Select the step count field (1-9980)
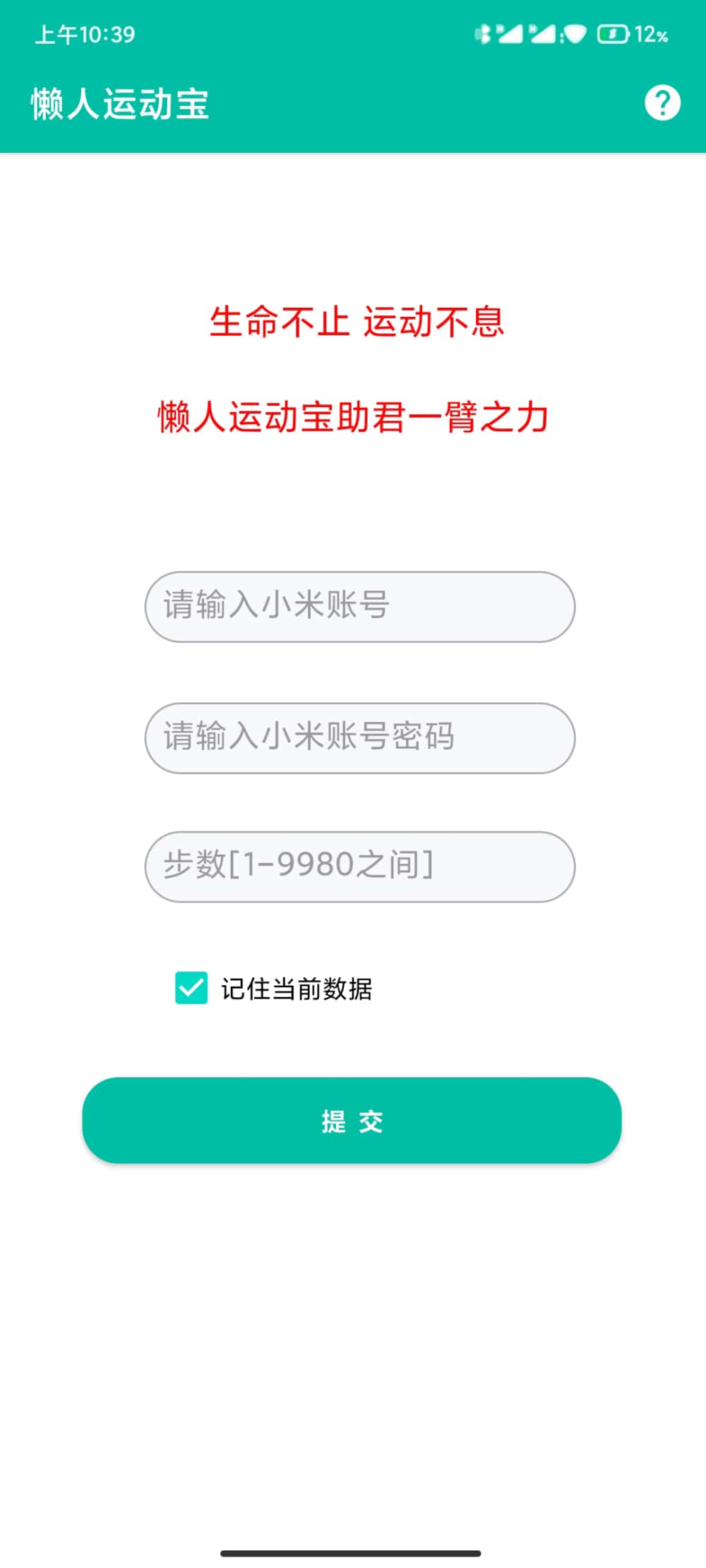The height and width of the screenshot is (1568, 706). click(x=359, y=866)
